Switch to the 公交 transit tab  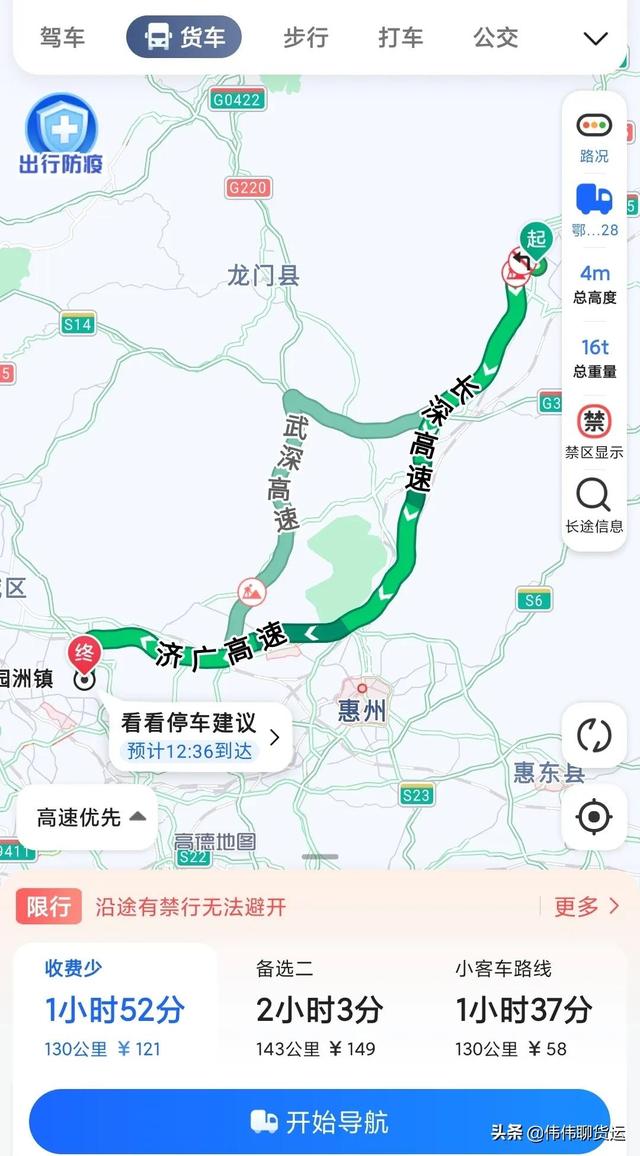tap(495, 38)
